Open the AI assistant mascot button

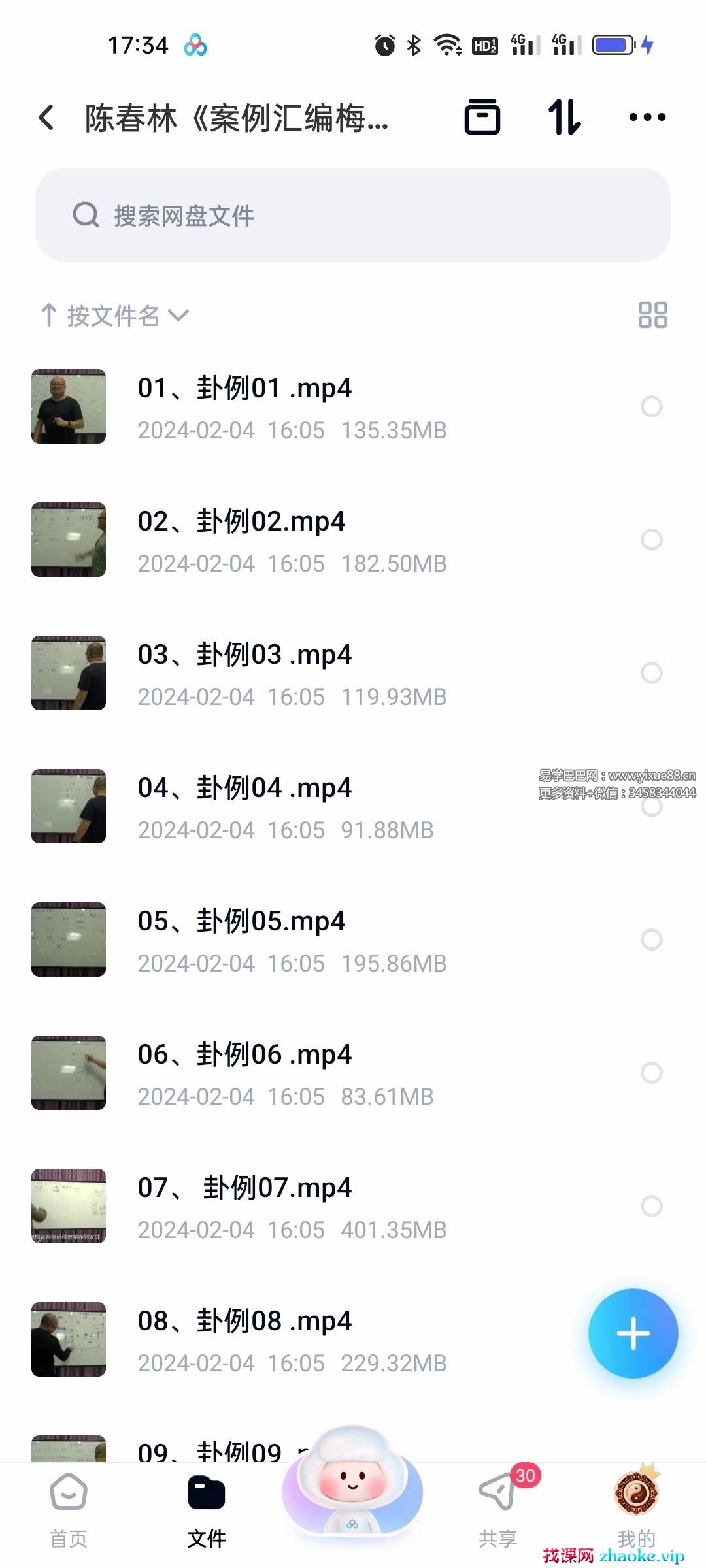click(352, 1486)
